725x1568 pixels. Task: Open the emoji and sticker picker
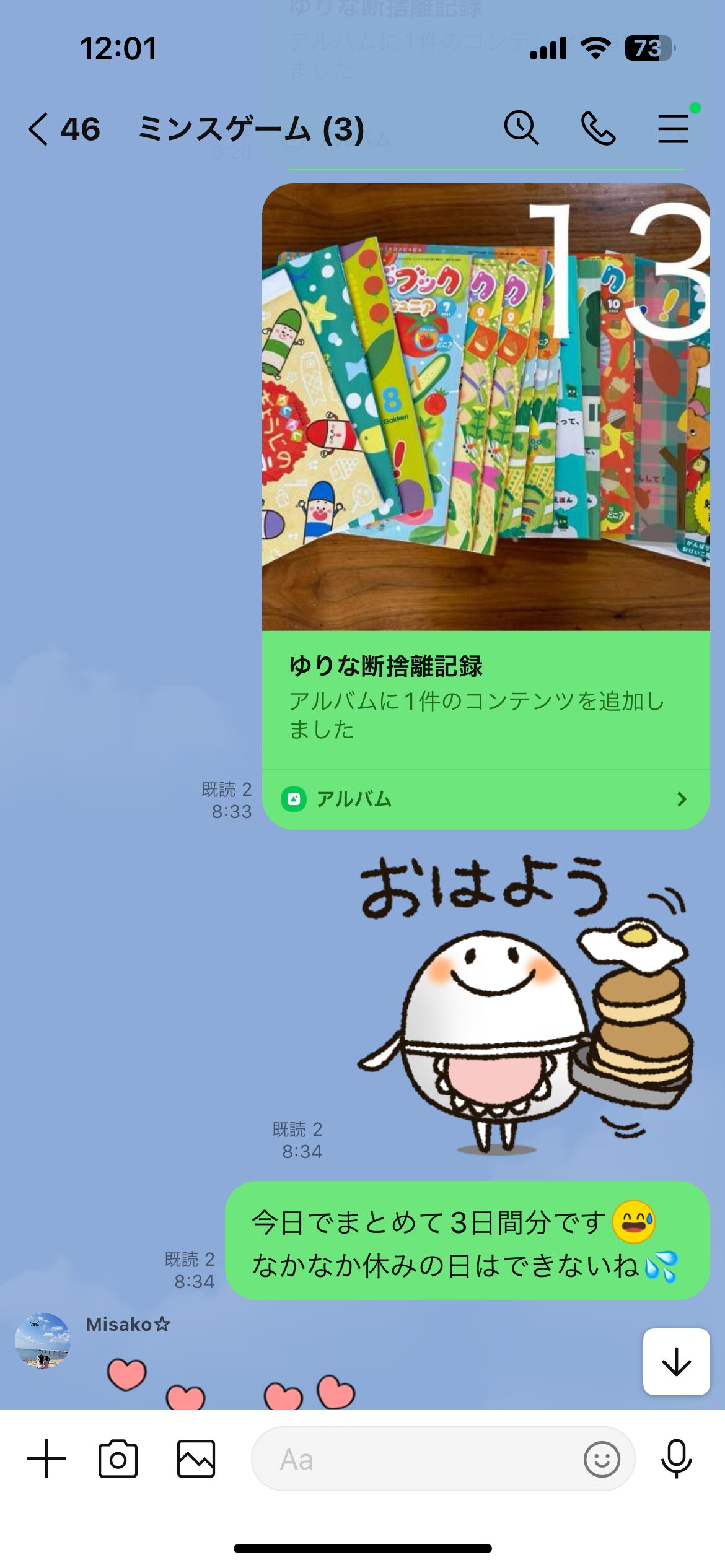coord(601,1459)
